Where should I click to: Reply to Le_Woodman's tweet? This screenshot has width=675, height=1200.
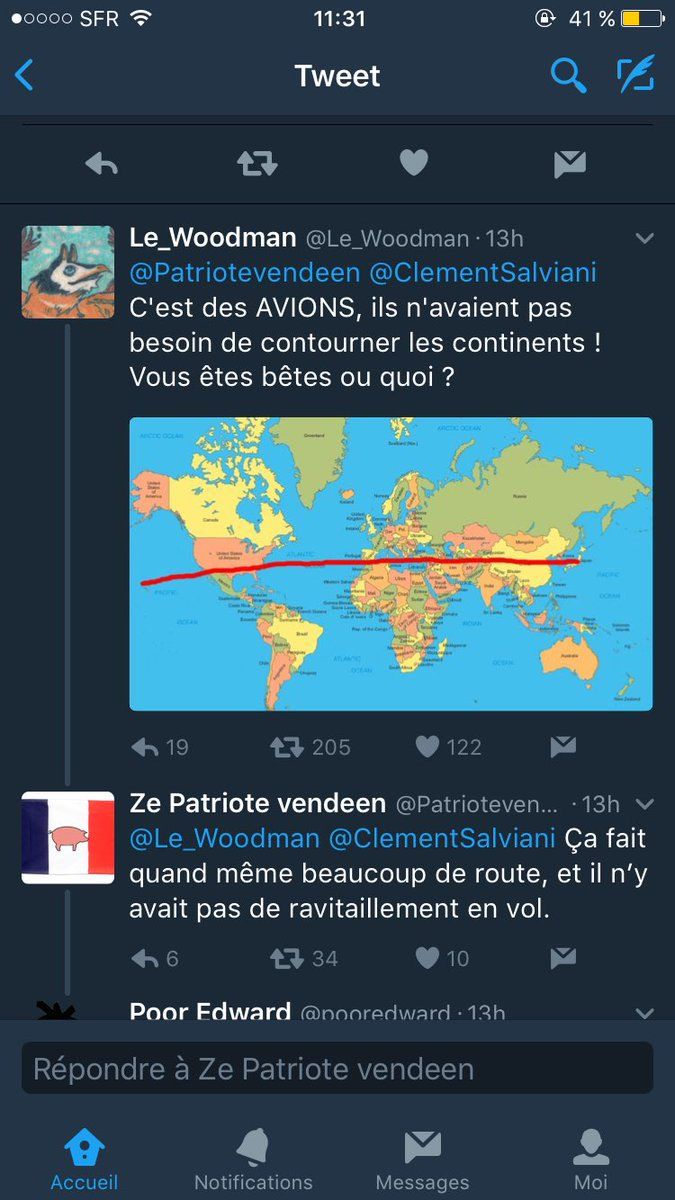146,746
